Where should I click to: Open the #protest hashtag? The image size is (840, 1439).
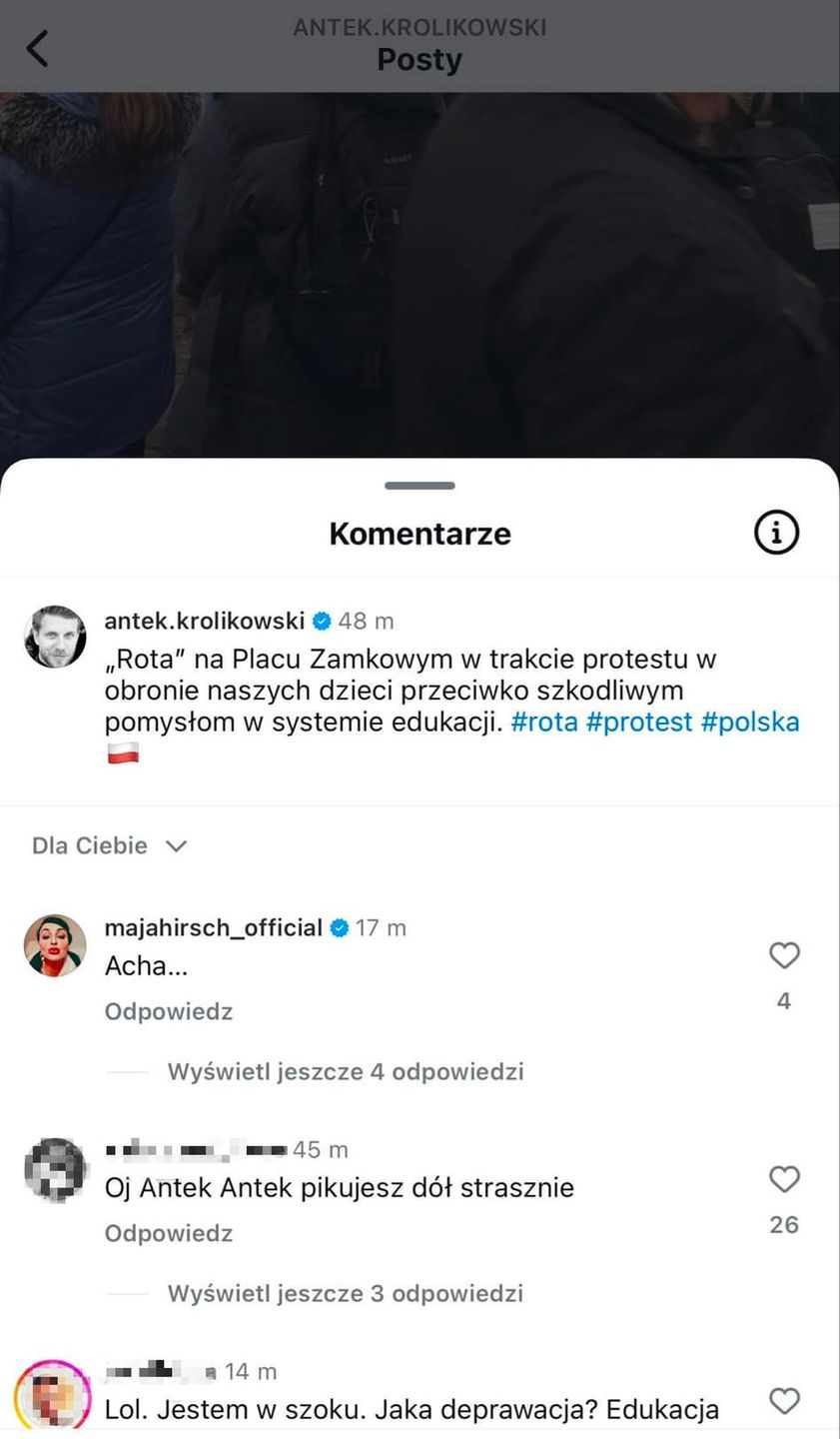[x=639, y=722]
